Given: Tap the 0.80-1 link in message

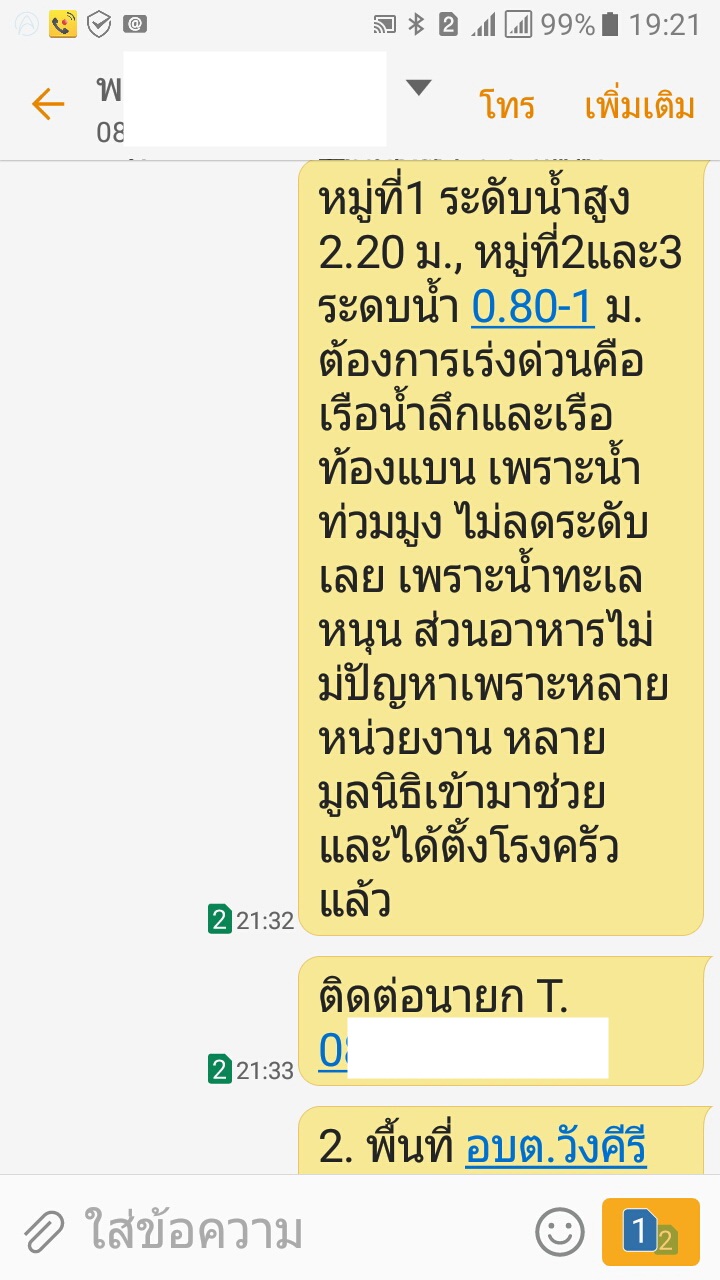Looking at the screenshot, I should (533, 309).
